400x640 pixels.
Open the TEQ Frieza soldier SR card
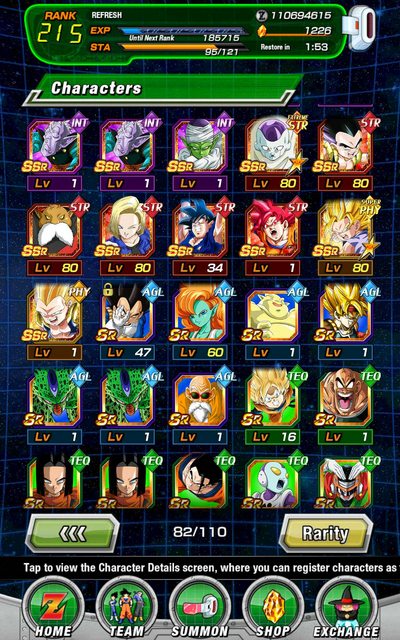click(273, 483)
